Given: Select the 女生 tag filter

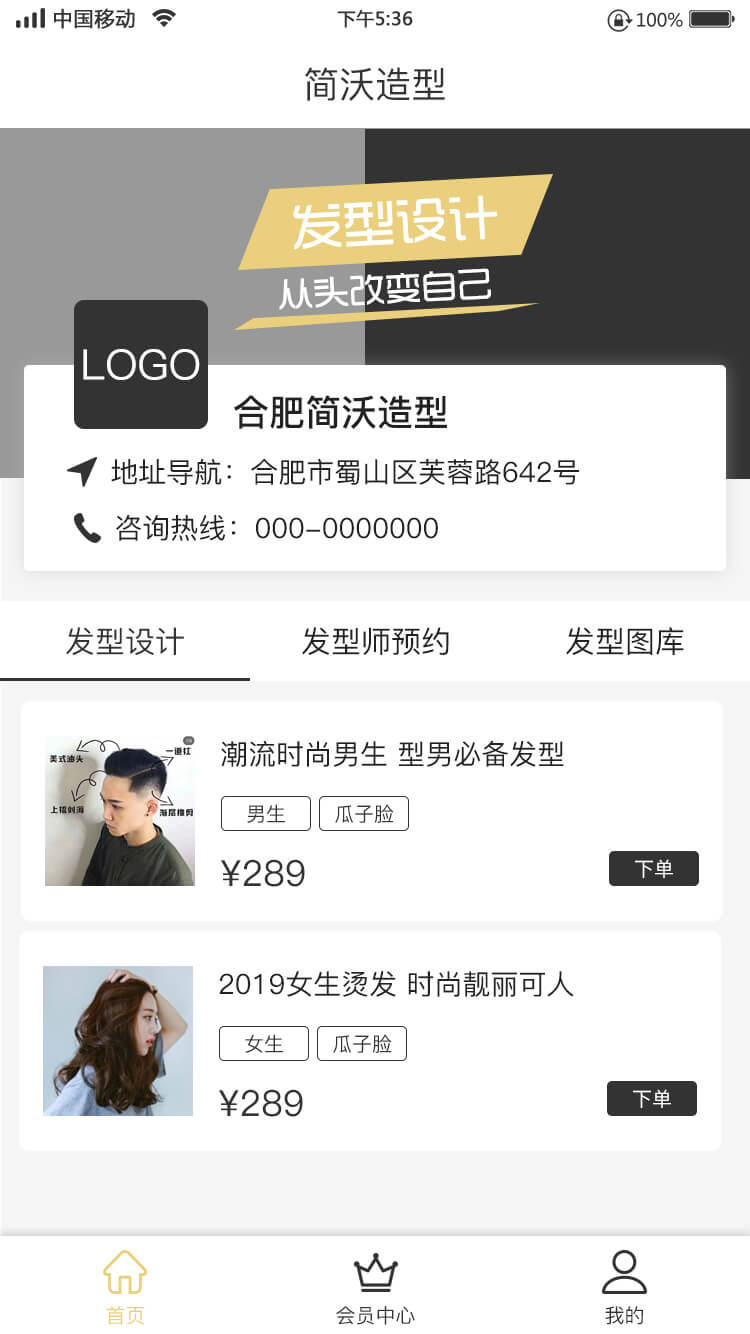Looking at the screenshot, I should point(263,1043).
